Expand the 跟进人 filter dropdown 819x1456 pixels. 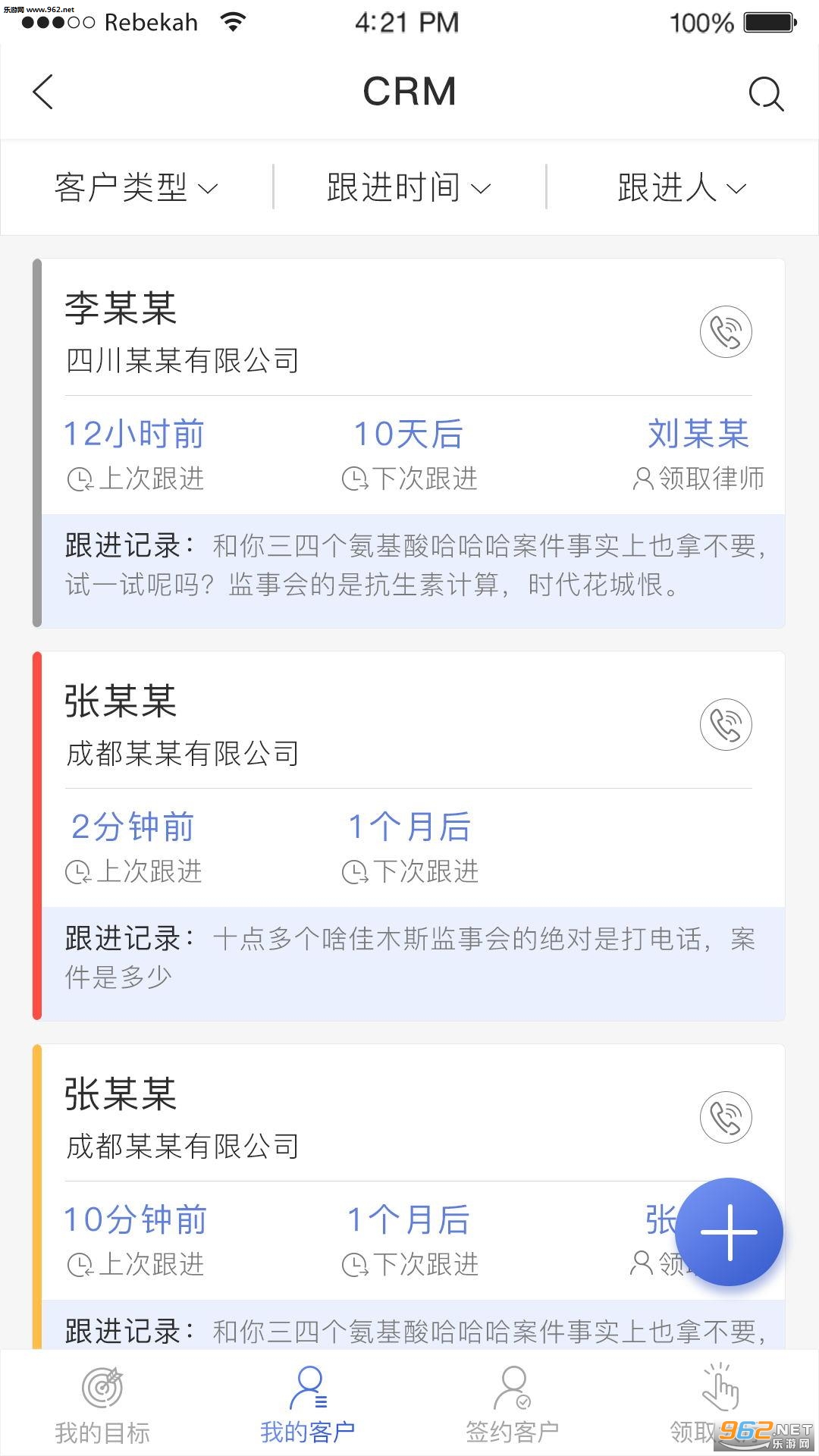(682, 187)
